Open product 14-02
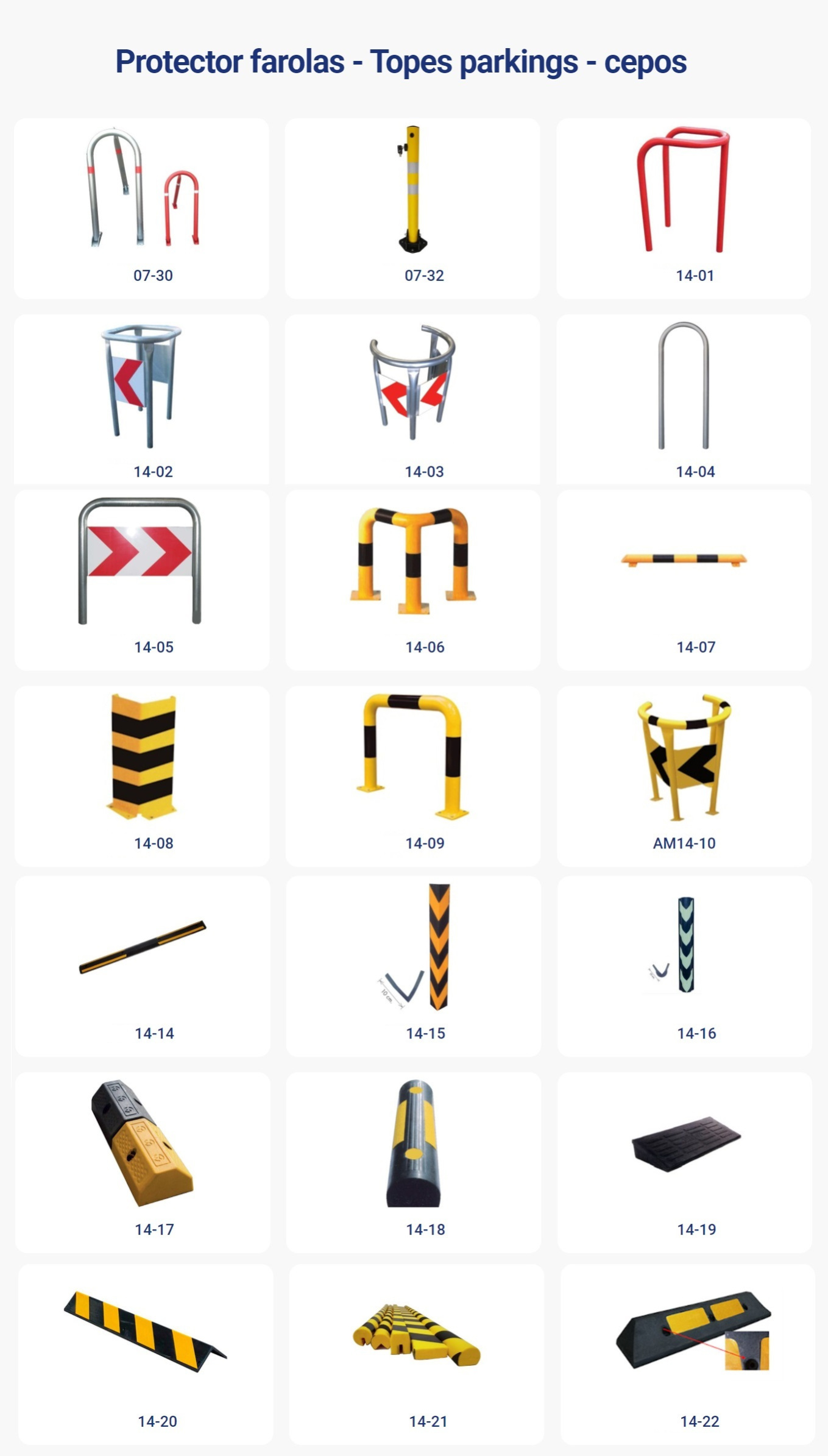This screenshot has width=828, height=1456. click(x=141, y=399)
